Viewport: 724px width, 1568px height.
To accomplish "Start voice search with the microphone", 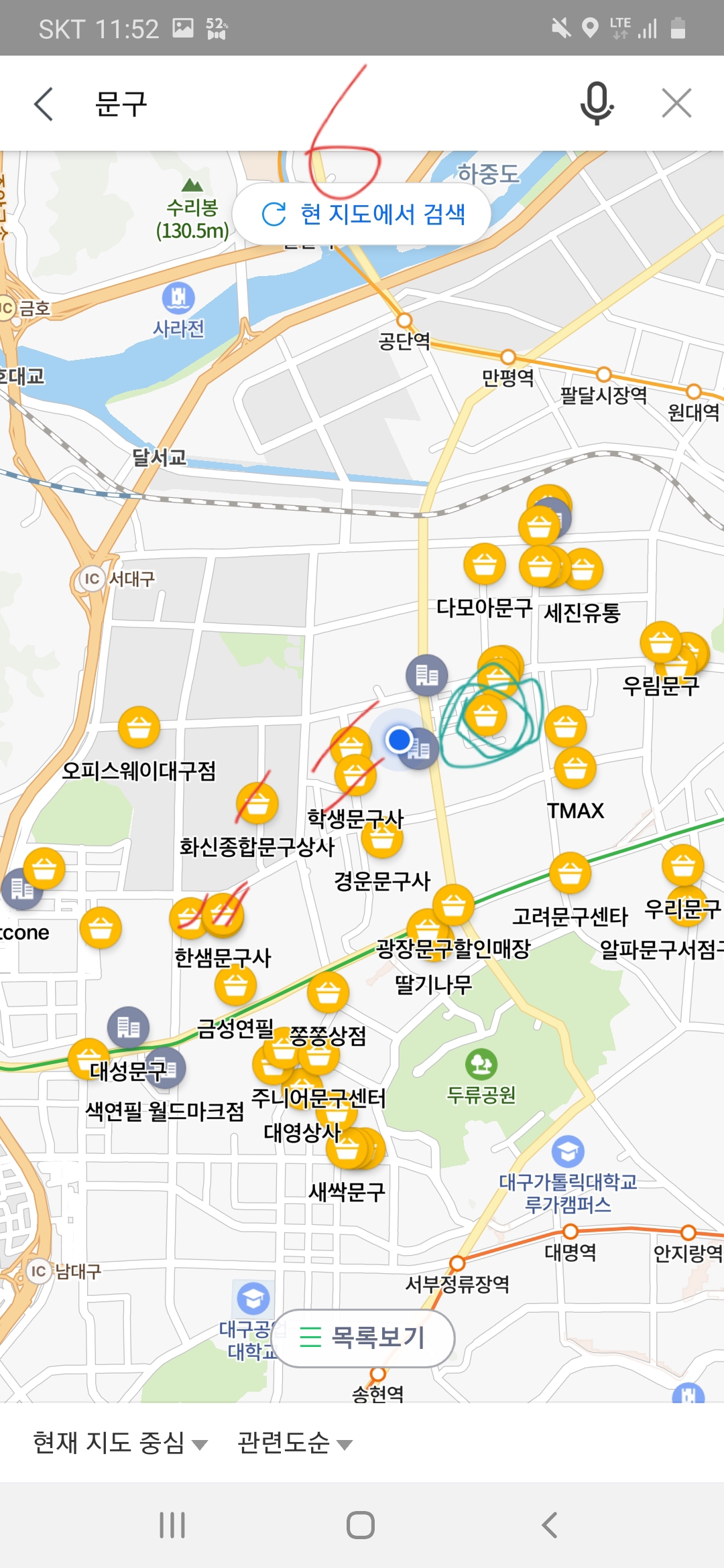I will tap(596, 104).
